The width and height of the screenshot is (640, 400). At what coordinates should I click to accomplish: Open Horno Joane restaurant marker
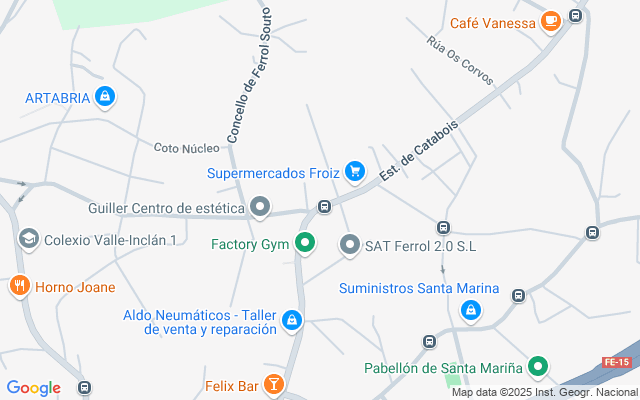pos(19,287)
